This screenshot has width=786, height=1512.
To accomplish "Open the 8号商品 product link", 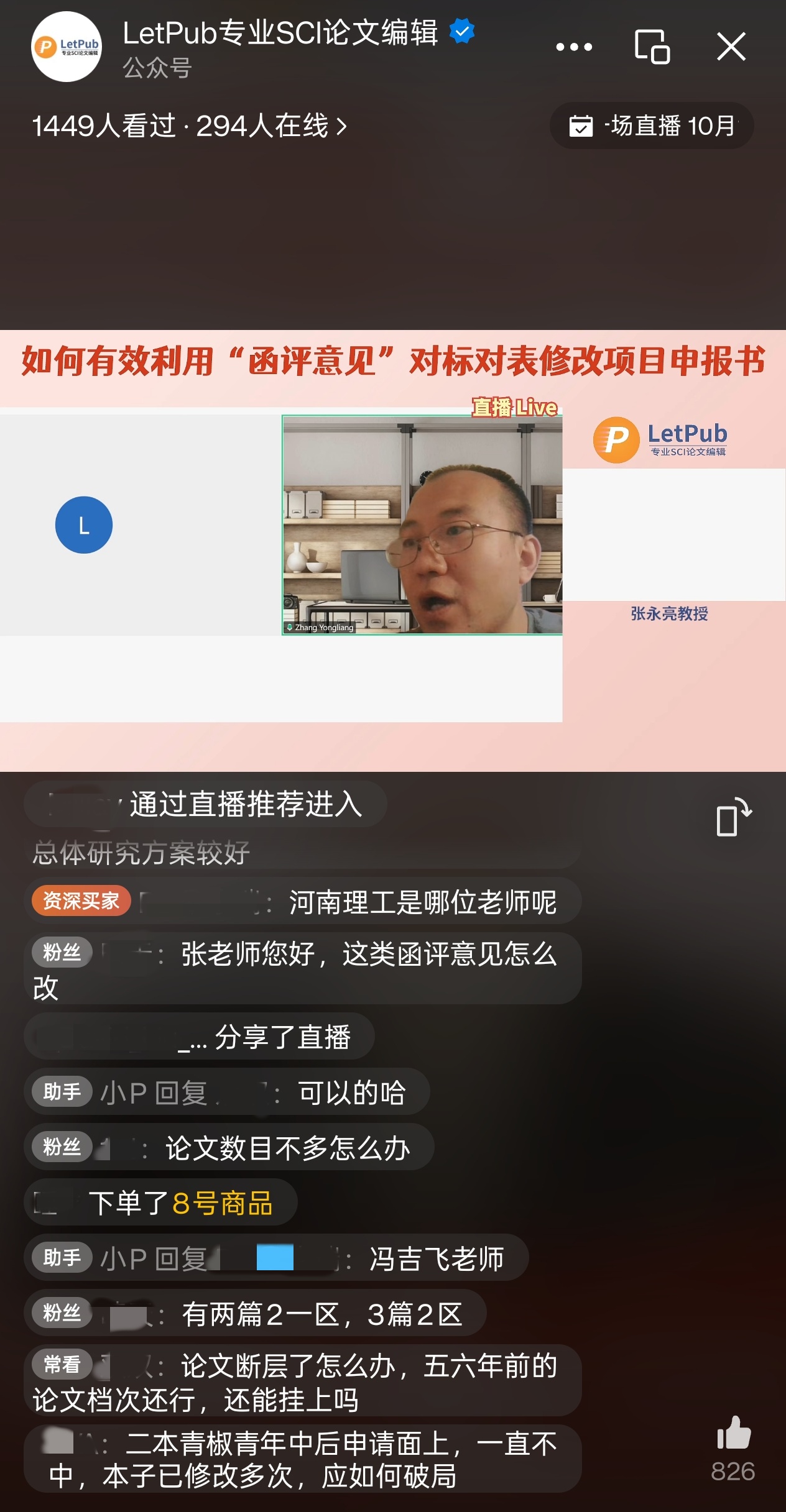I will (222, 1203).
